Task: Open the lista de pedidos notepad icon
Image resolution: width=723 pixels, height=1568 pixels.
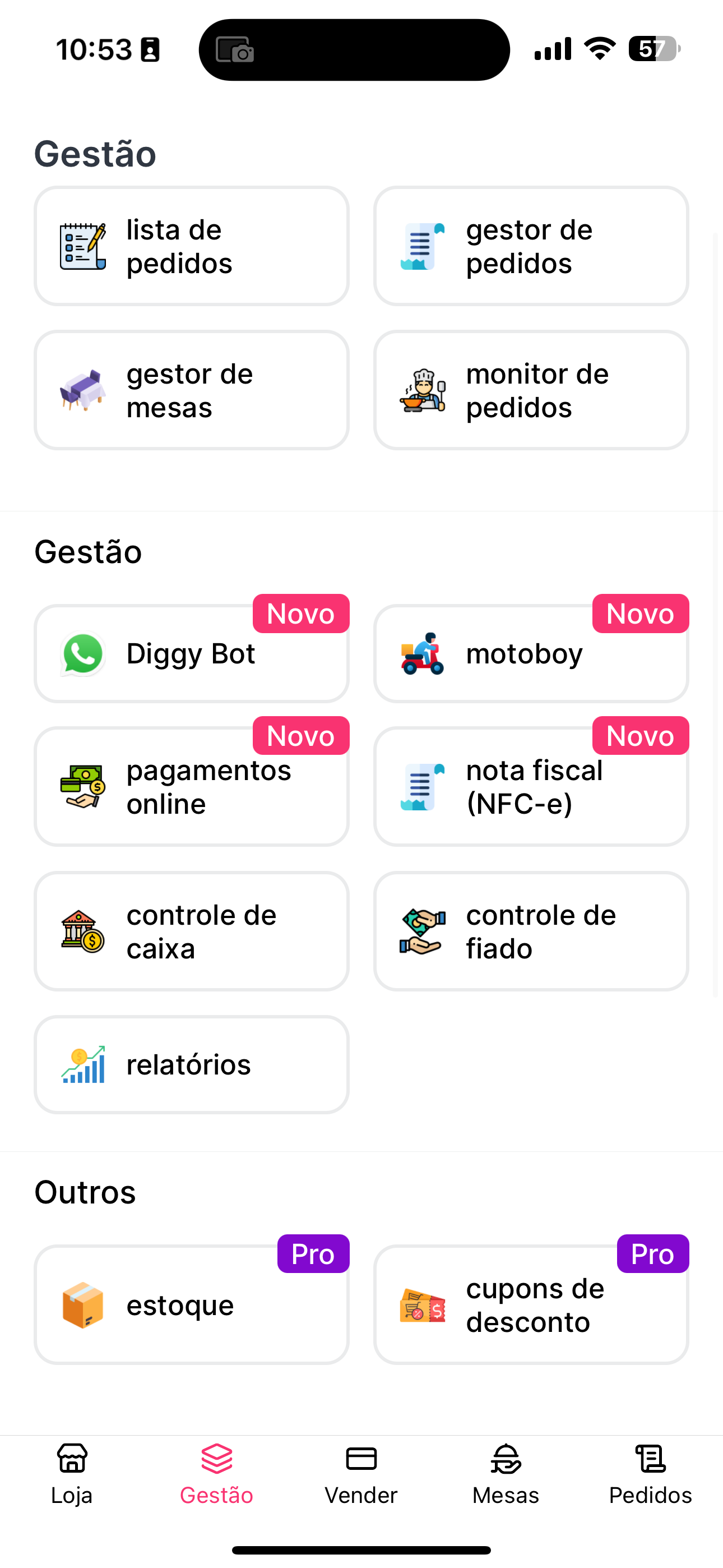Action: [x=84, y=246]
